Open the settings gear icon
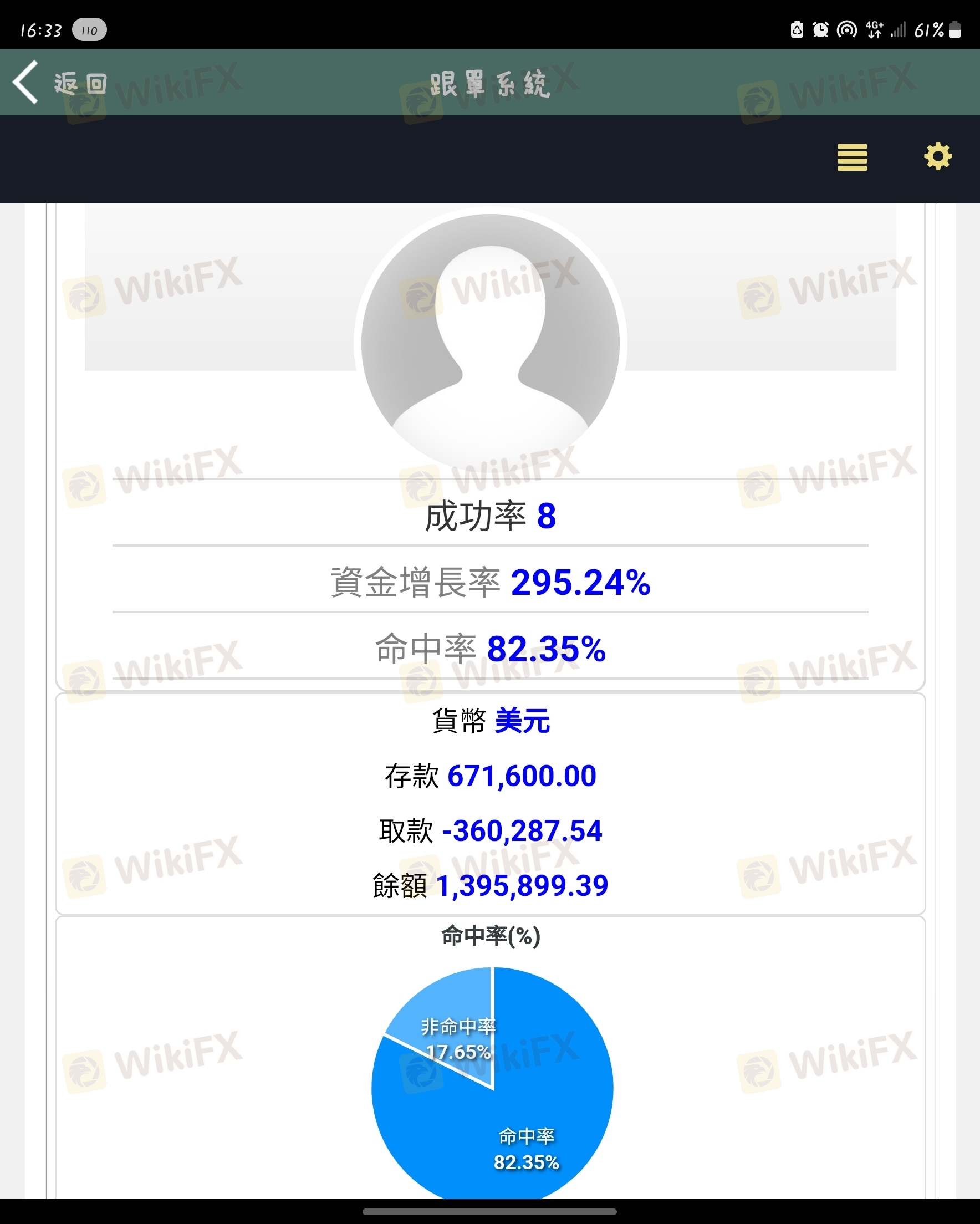This screenshot has height=1224, width=980. click(x=937, y=156)
